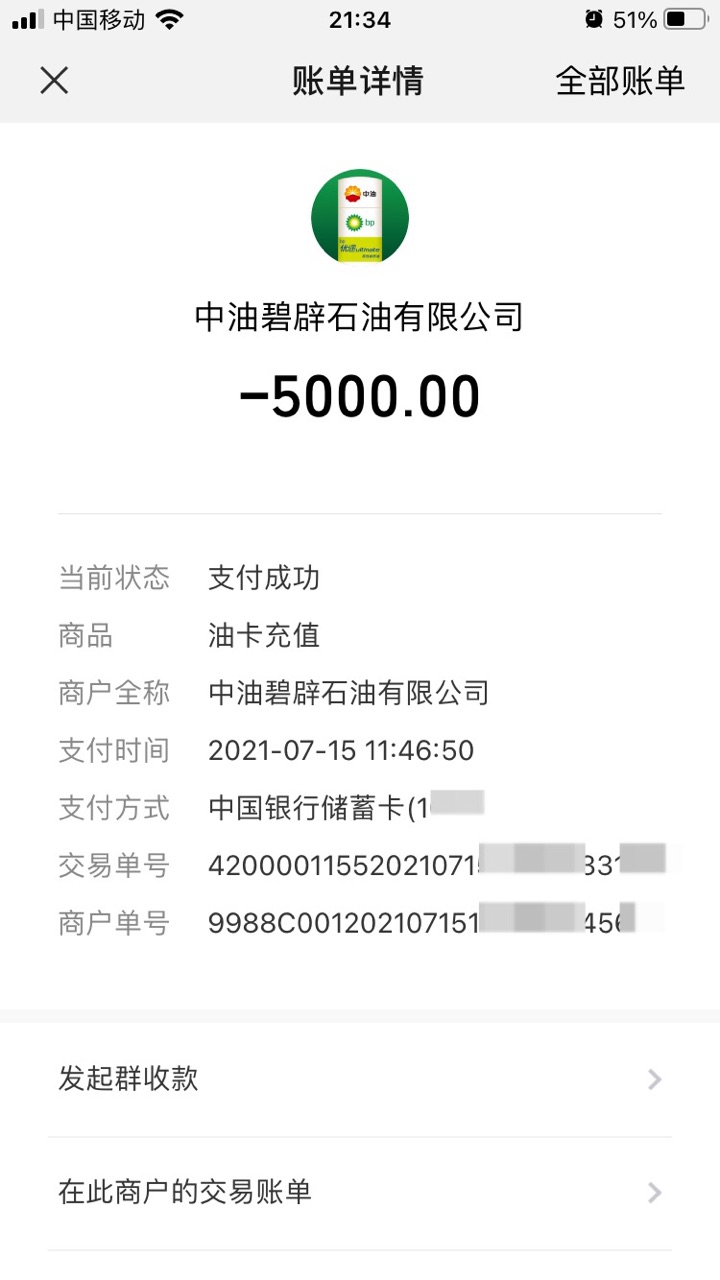Open 全部账单 to view all bills
This screenshot has height=1280, width=720.
[x=619, y=81]
